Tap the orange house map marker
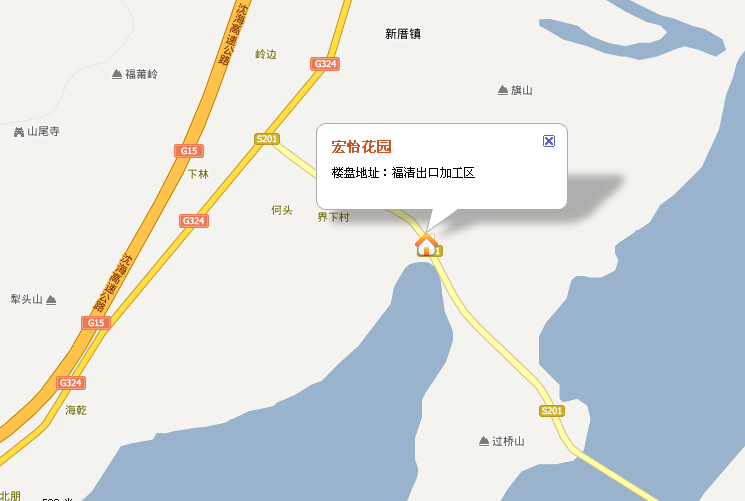The height and width of the screenshot is (501, 745). (x=427, y=244)
